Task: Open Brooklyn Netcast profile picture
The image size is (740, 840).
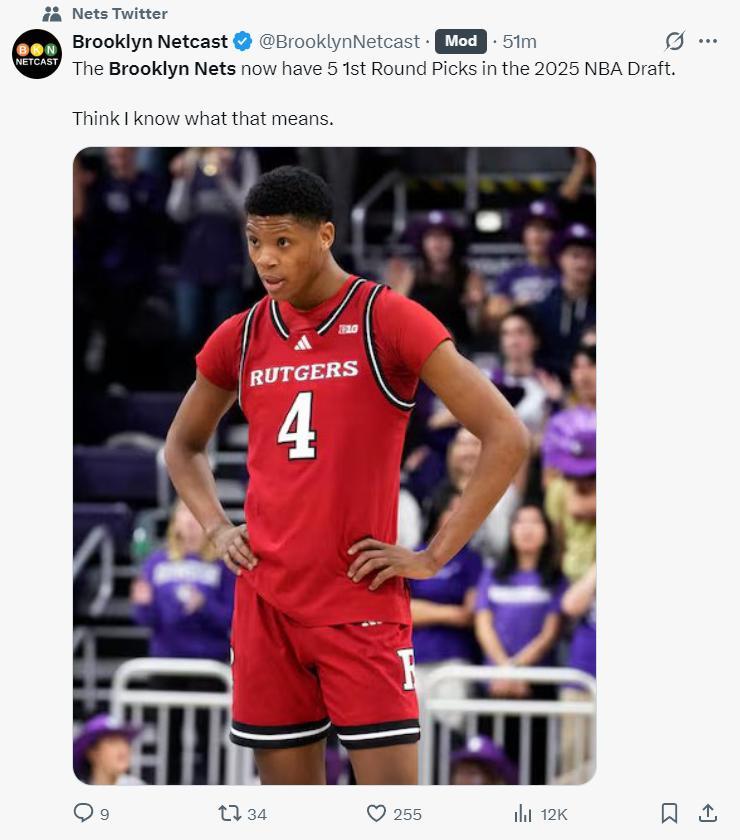Action: click(x=37, y=54)
